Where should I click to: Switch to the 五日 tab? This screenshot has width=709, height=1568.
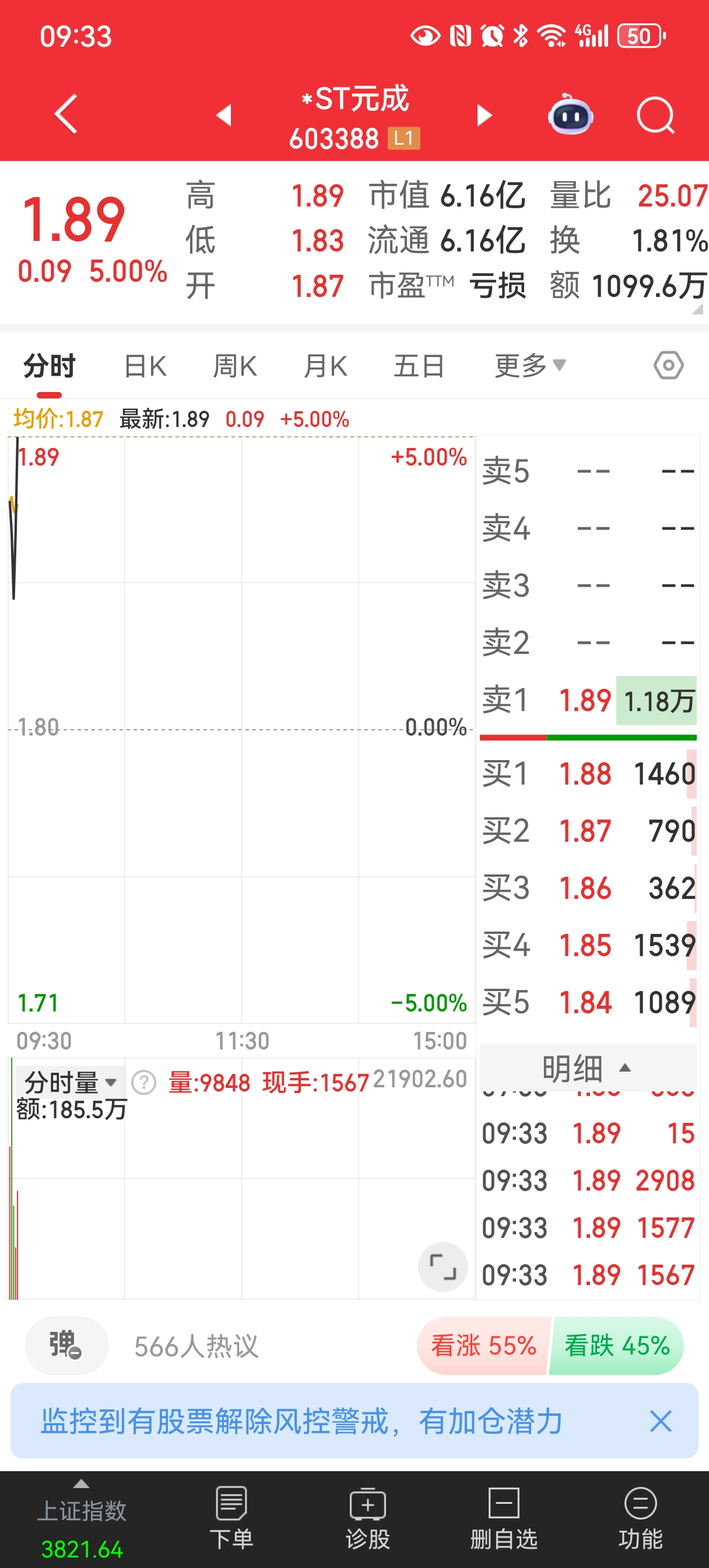tap(419, 366)
